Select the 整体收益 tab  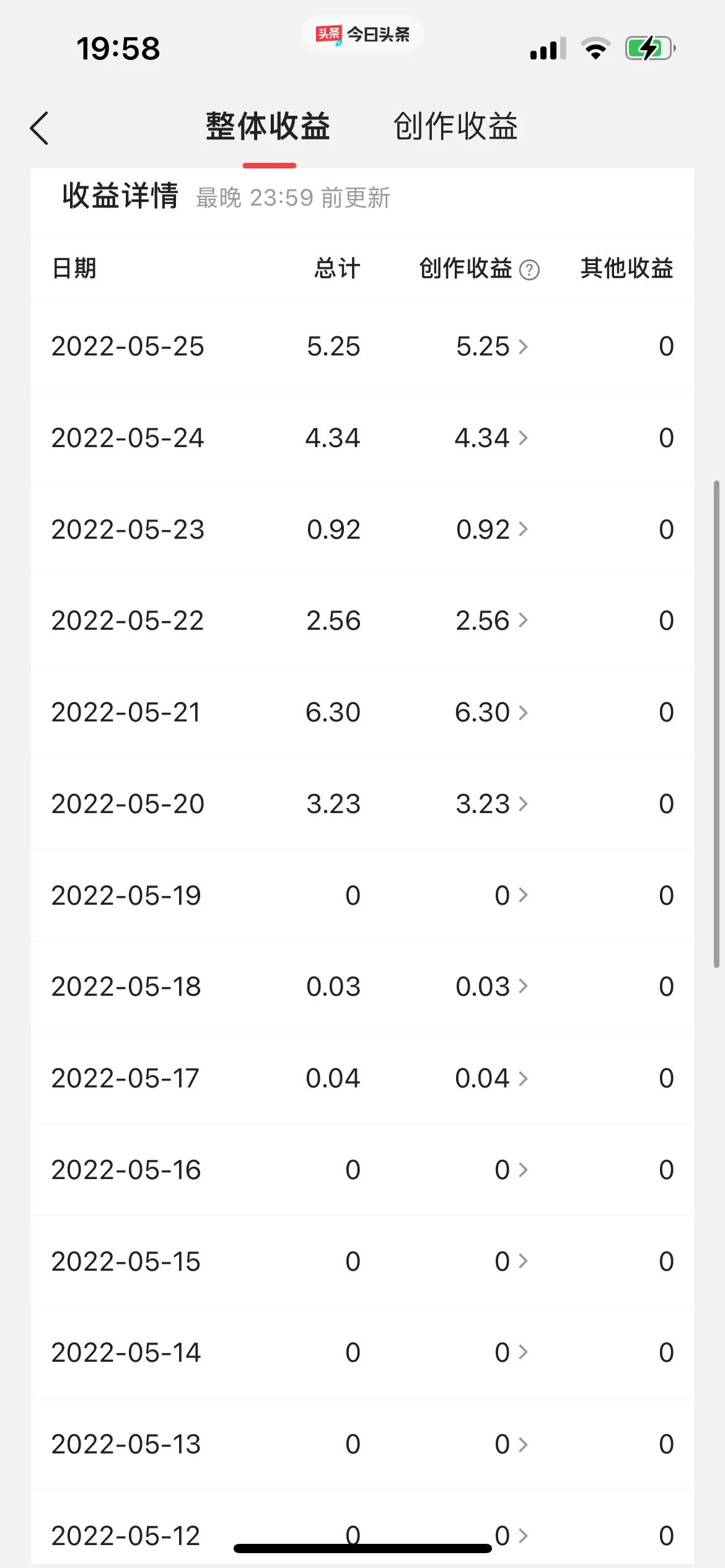point(268,127)
